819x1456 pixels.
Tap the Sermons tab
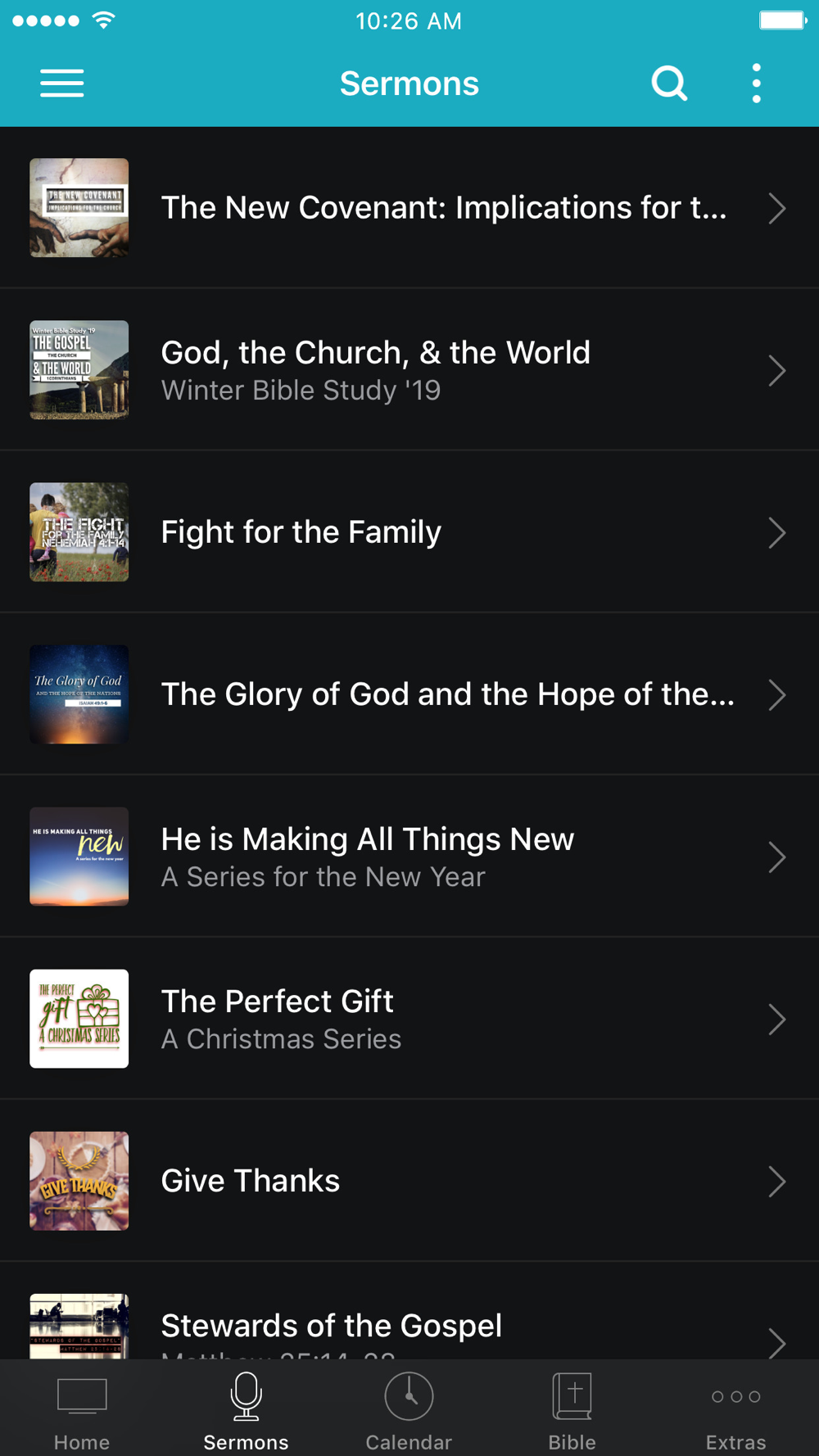pyautogui.click(x=246, y=1410)
